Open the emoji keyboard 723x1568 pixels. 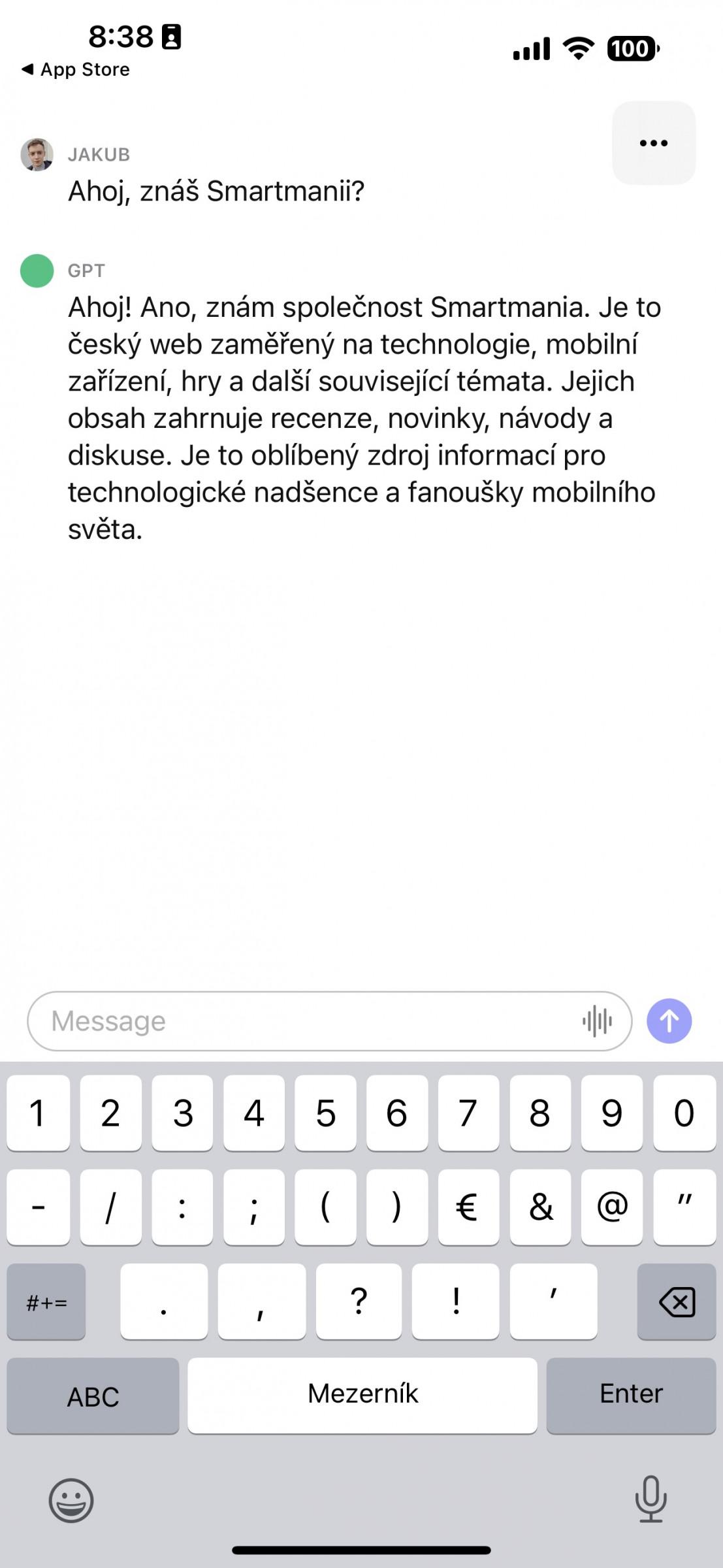click(x=71, y=1500)
